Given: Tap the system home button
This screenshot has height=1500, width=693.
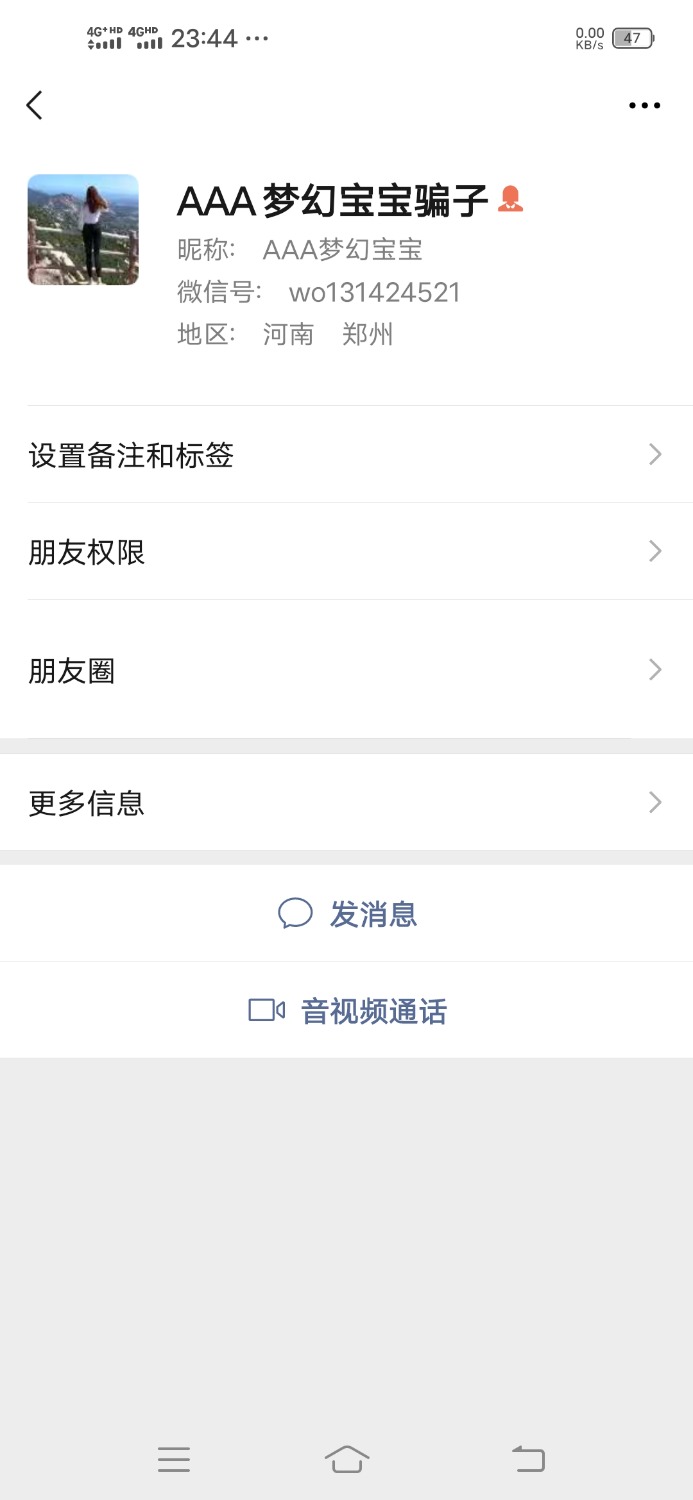Looking at the screenshot, I should 347,1460.
